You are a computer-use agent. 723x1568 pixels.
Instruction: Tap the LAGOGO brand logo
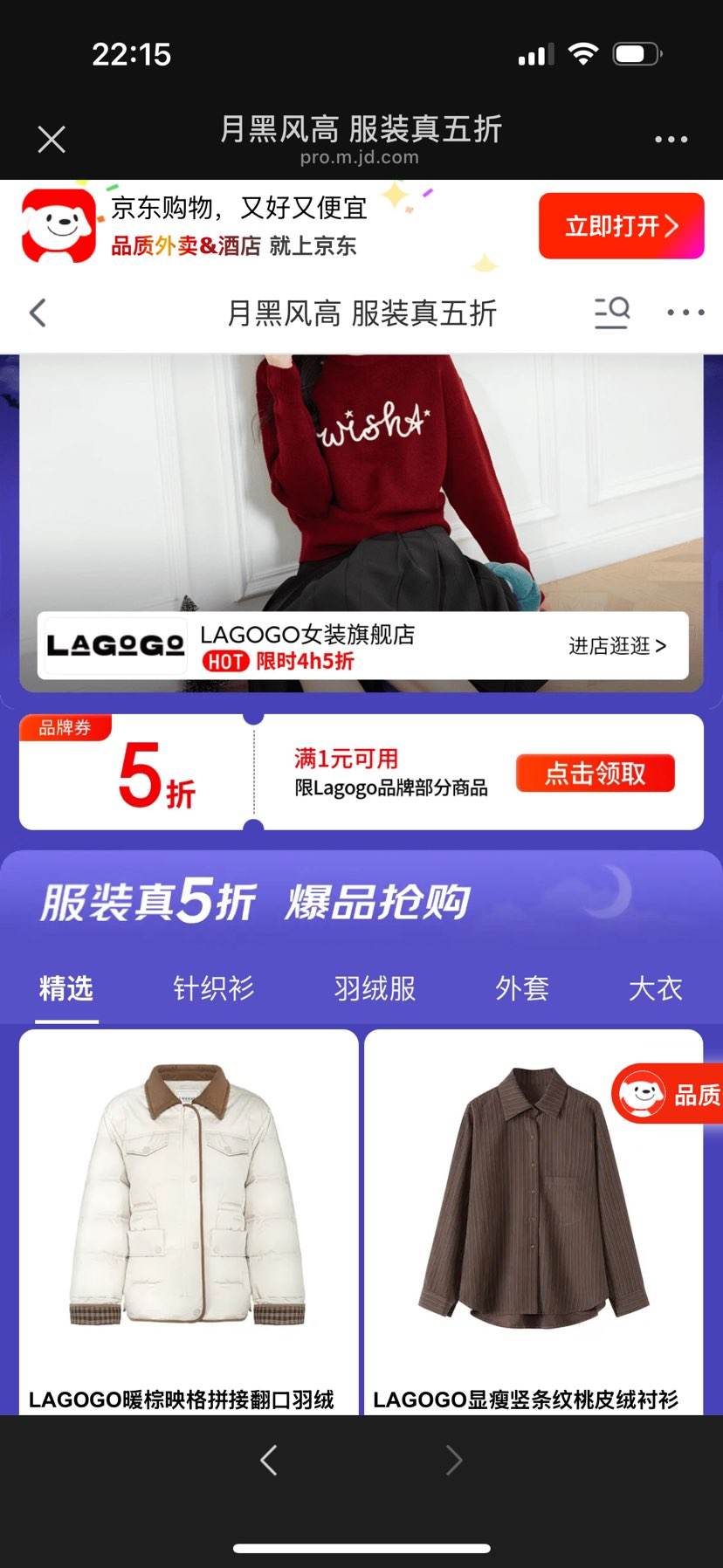pos(114,644)
